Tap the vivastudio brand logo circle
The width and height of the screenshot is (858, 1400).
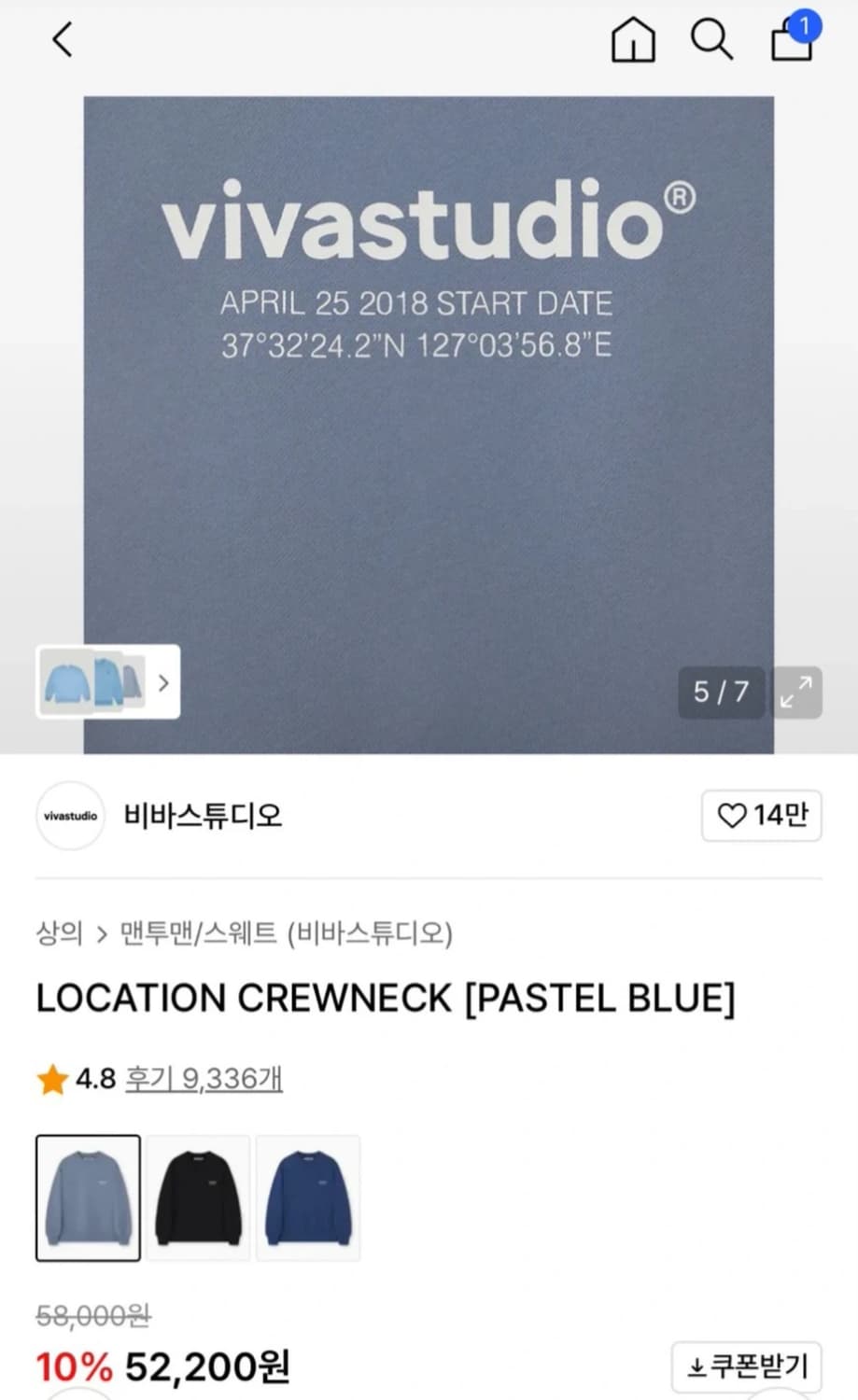pos(70,816)
